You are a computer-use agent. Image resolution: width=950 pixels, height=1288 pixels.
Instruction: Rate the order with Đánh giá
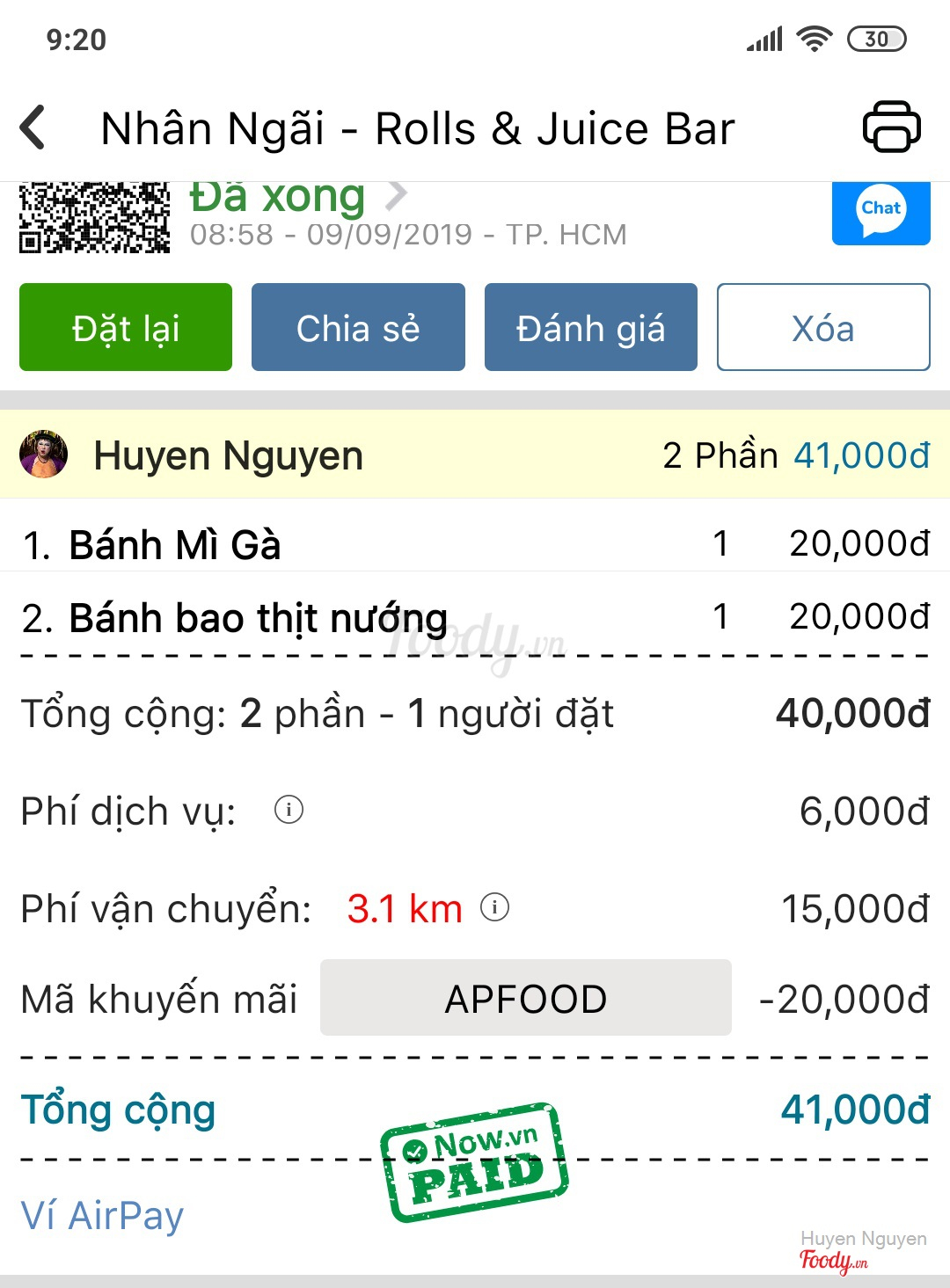(x=590, y=328)
